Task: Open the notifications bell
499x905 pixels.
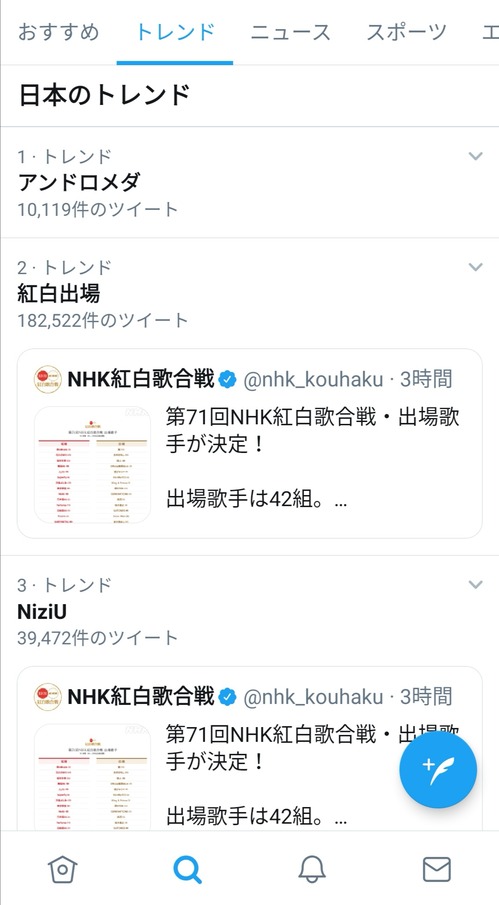Action: (x=312, y=869)
